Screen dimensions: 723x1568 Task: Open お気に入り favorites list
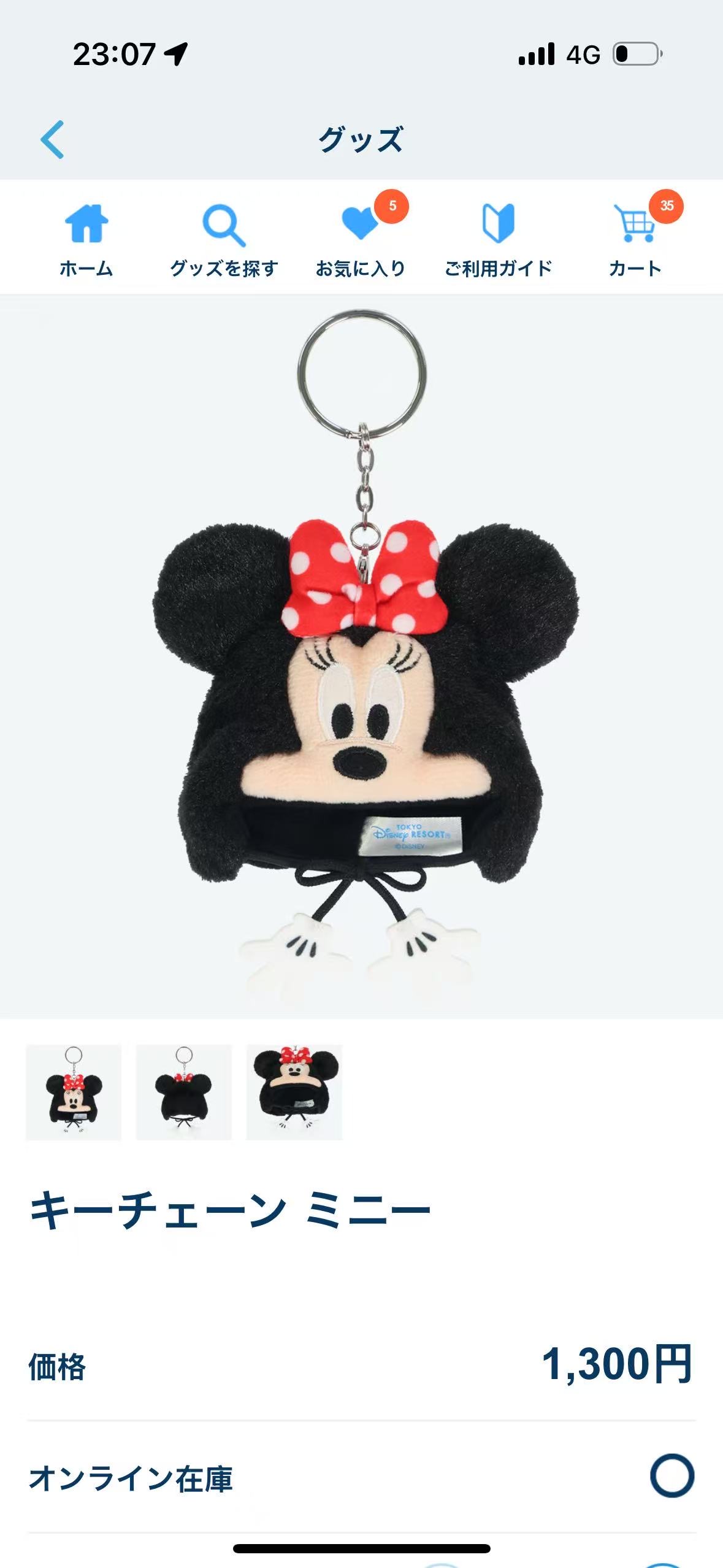(361, 239)
